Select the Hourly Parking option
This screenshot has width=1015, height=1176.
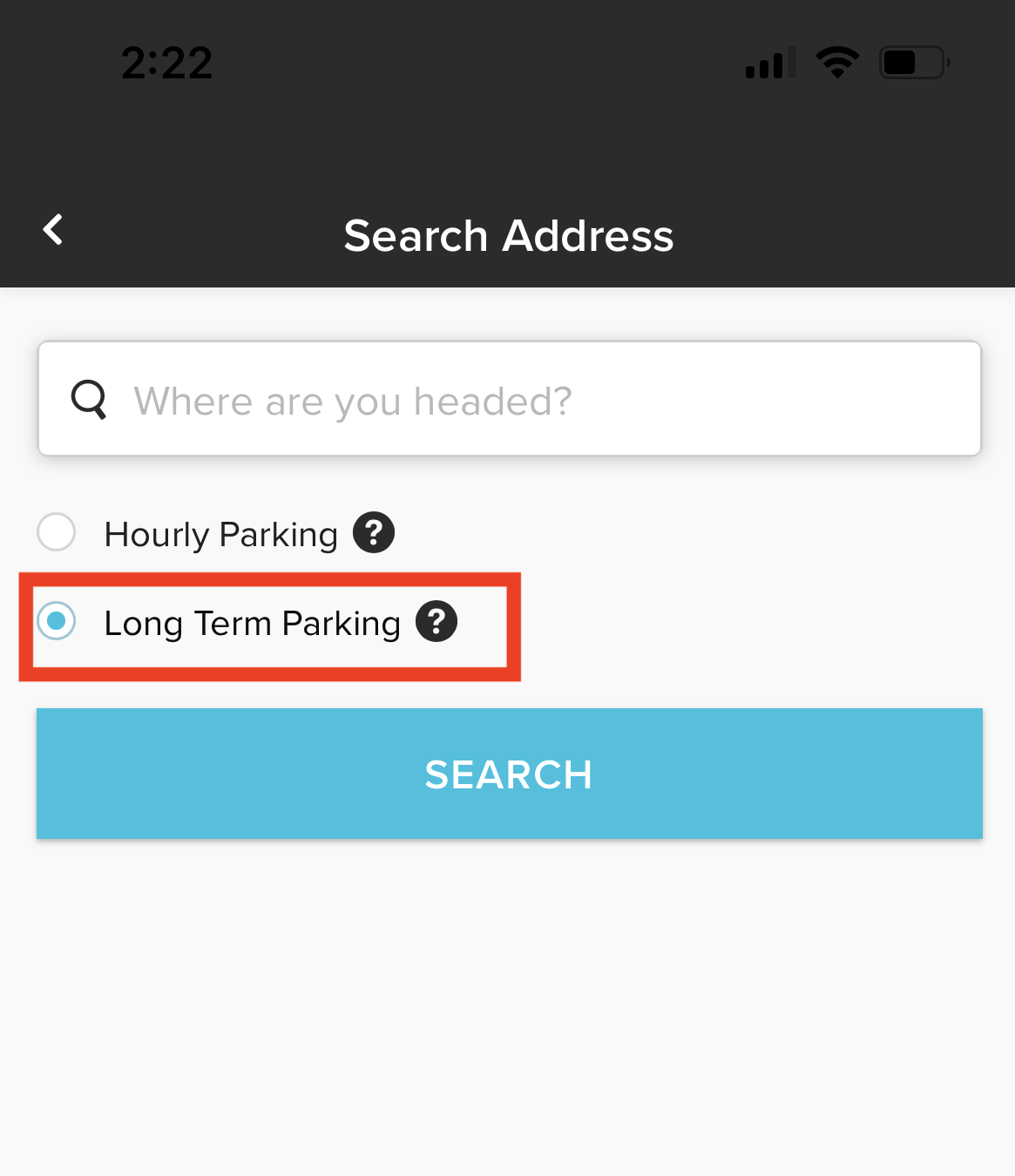click(x=57, y=532)
